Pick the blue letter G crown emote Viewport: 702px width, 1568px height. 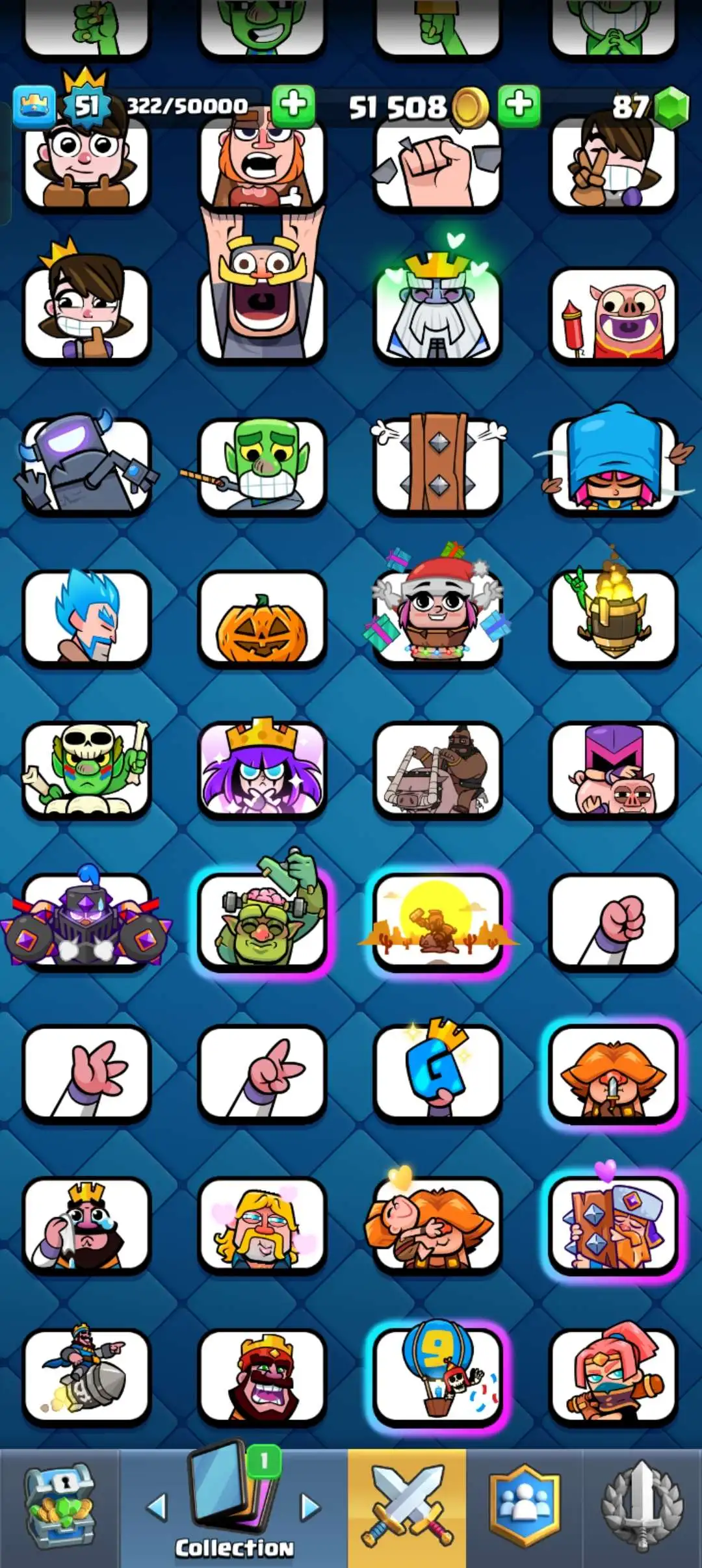[x=437, y=1072]
